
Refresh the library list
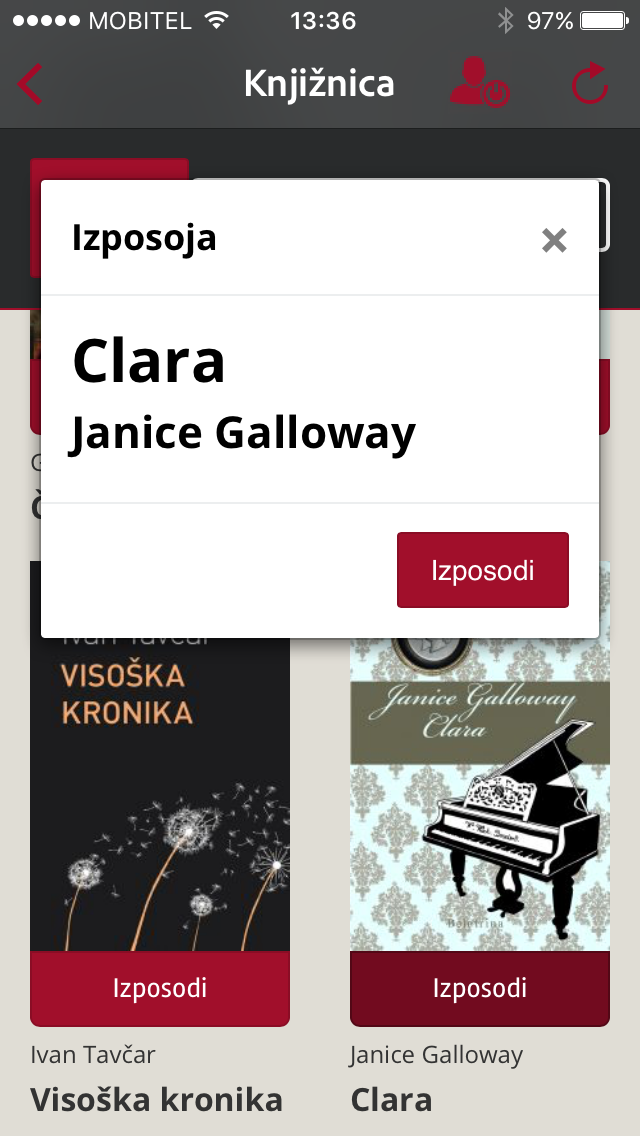click(x=590, y=84)
